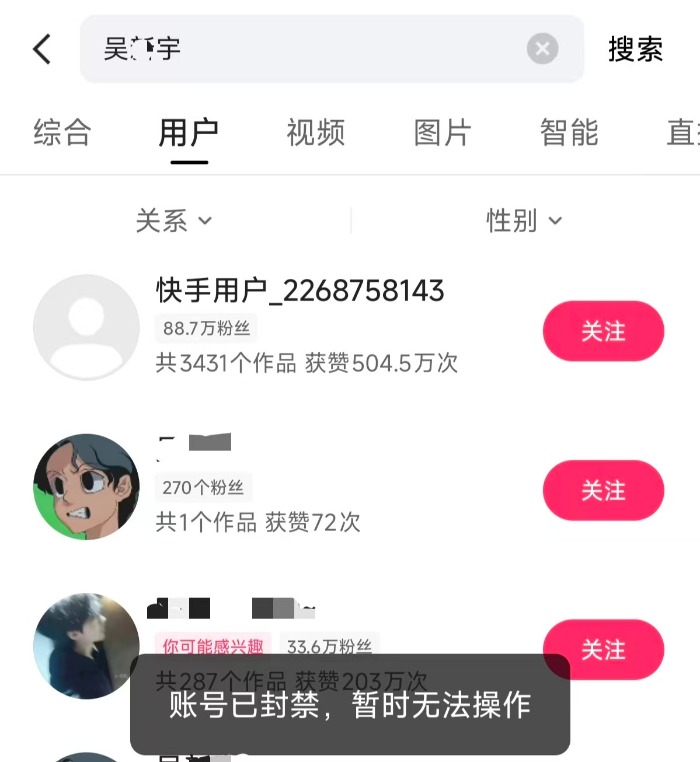Expand the 性别 filter dropdown

[524, 220]
